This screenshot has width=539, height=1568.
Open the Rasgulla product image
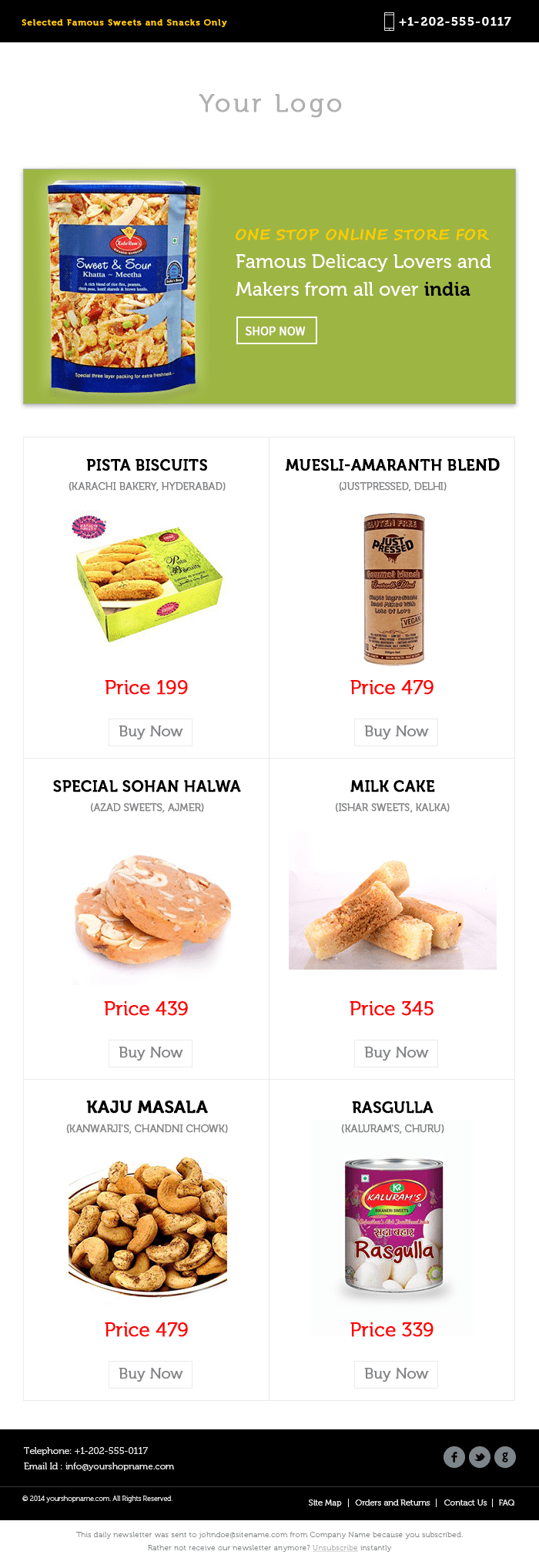coord(393,1228)
